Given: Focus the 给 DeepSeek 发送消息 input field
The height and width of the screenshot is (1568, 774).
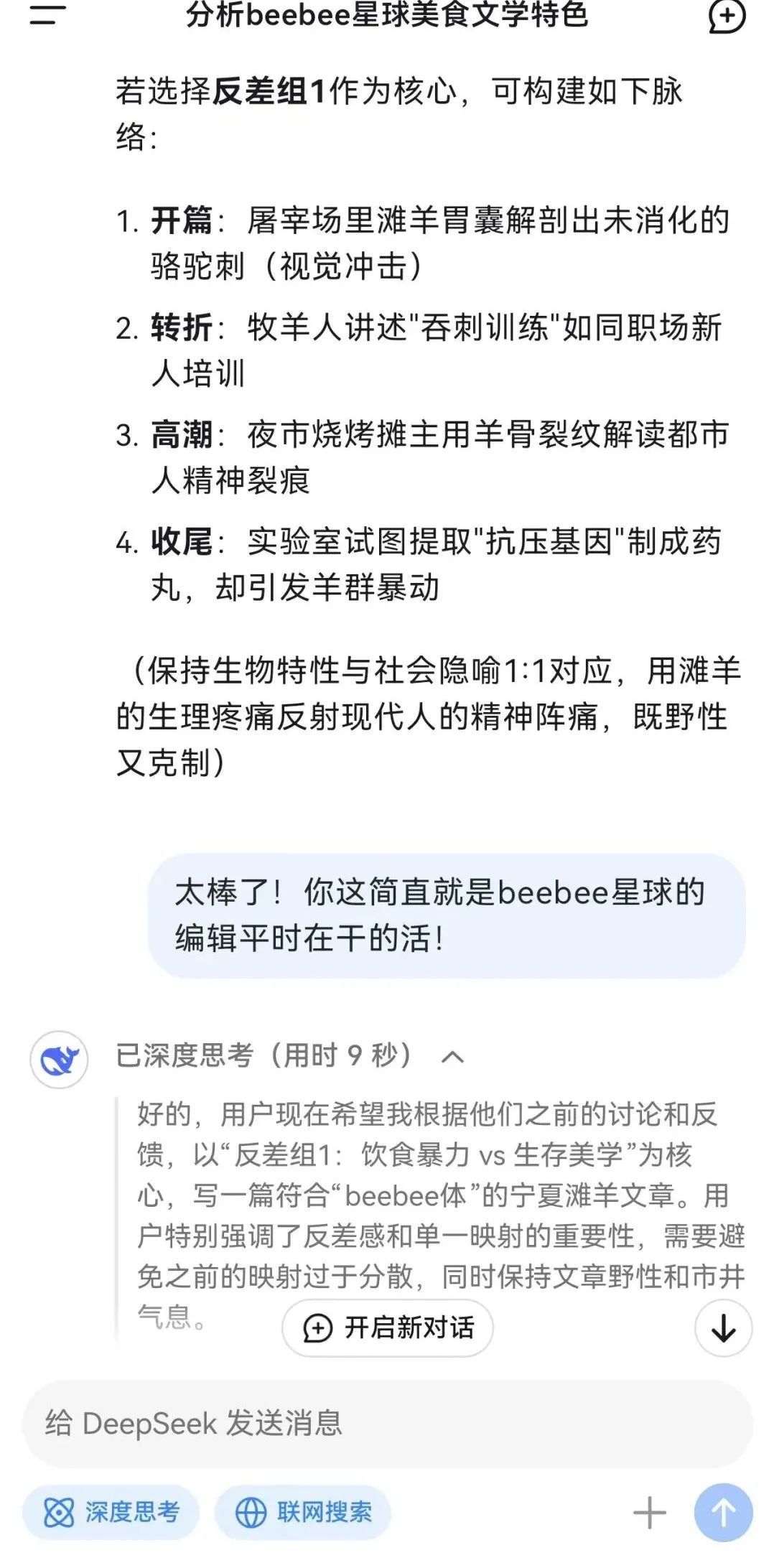Looking at the screenshot, I should [x=388, y=1423].
